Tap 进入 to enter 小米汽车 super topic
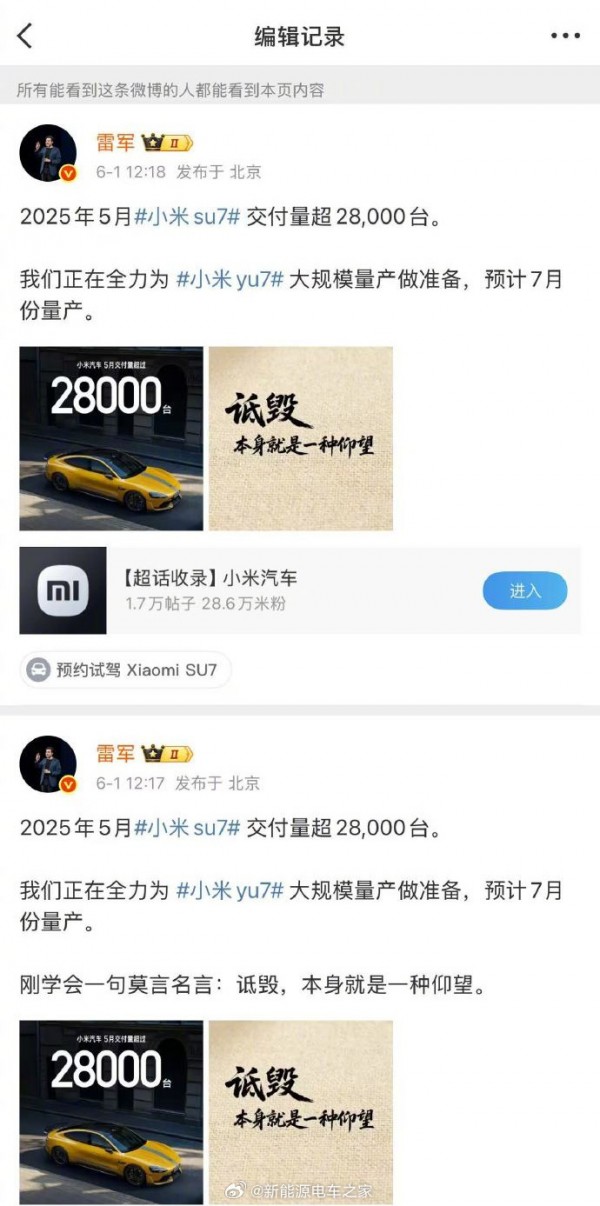The height and width of the screenshot is (1206, 600). point(524,591)
